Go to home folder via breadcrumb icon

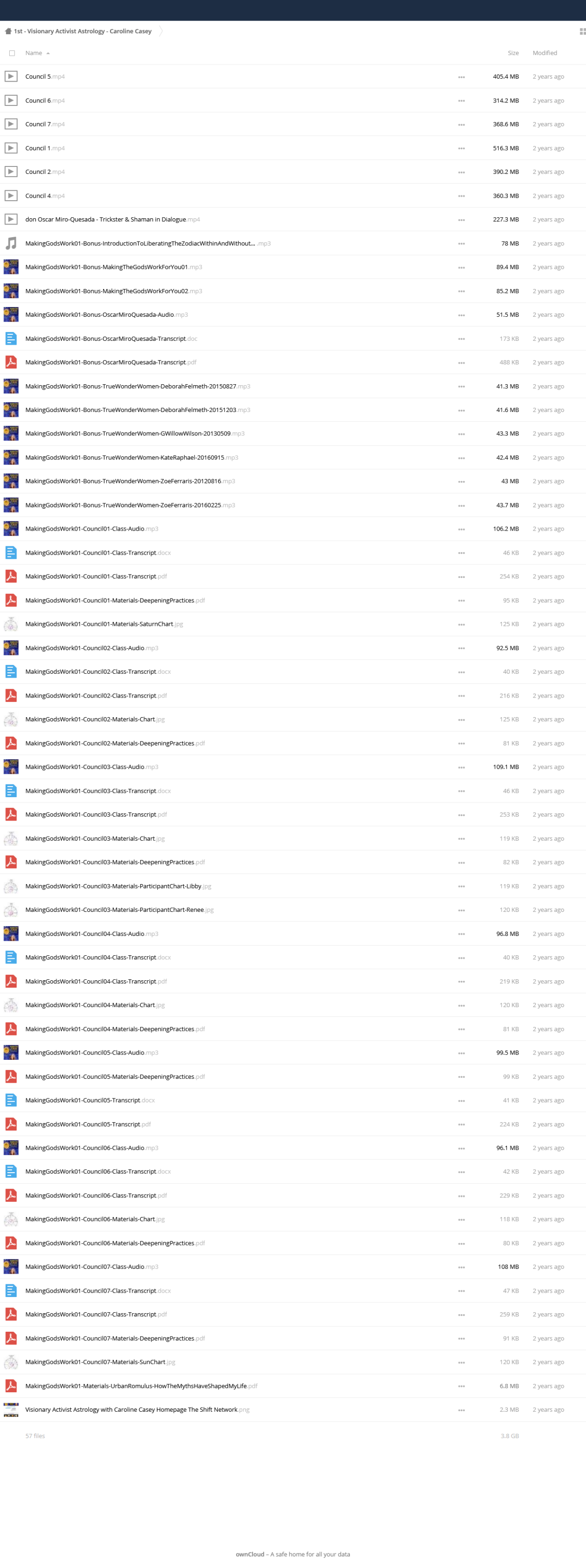click(x=8, y=31)
